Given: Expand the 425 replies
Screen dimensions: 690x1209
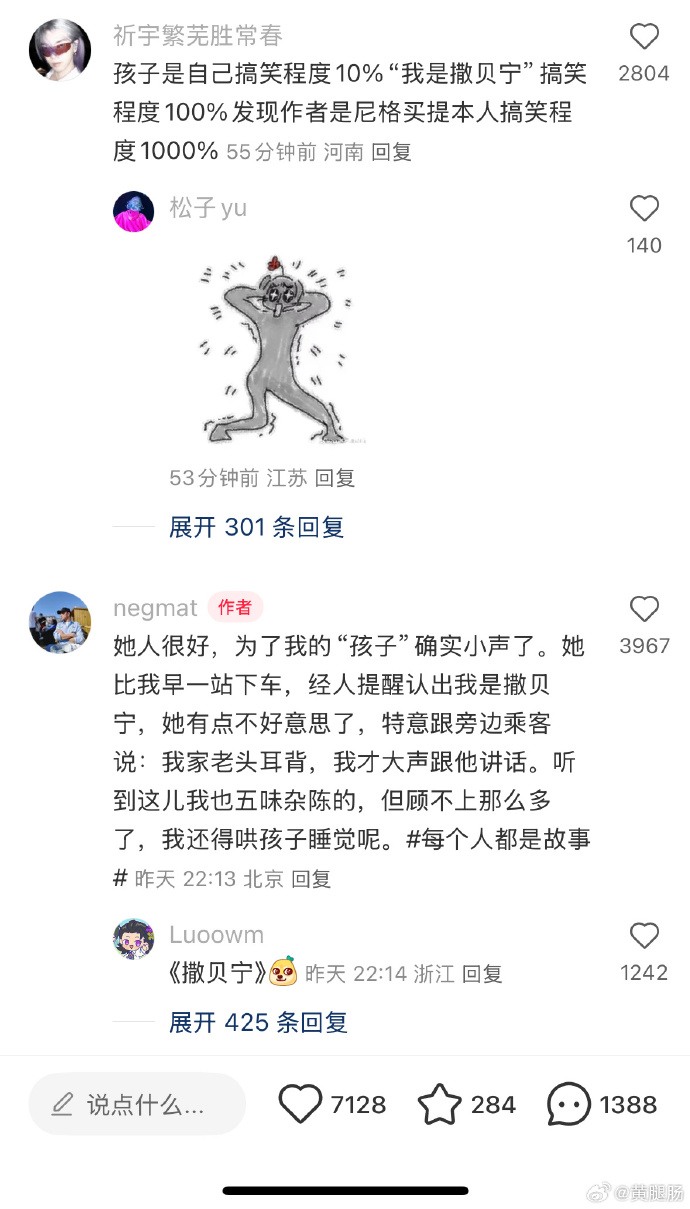Looking at the screenshot, I should click(x=258, y=1022).
